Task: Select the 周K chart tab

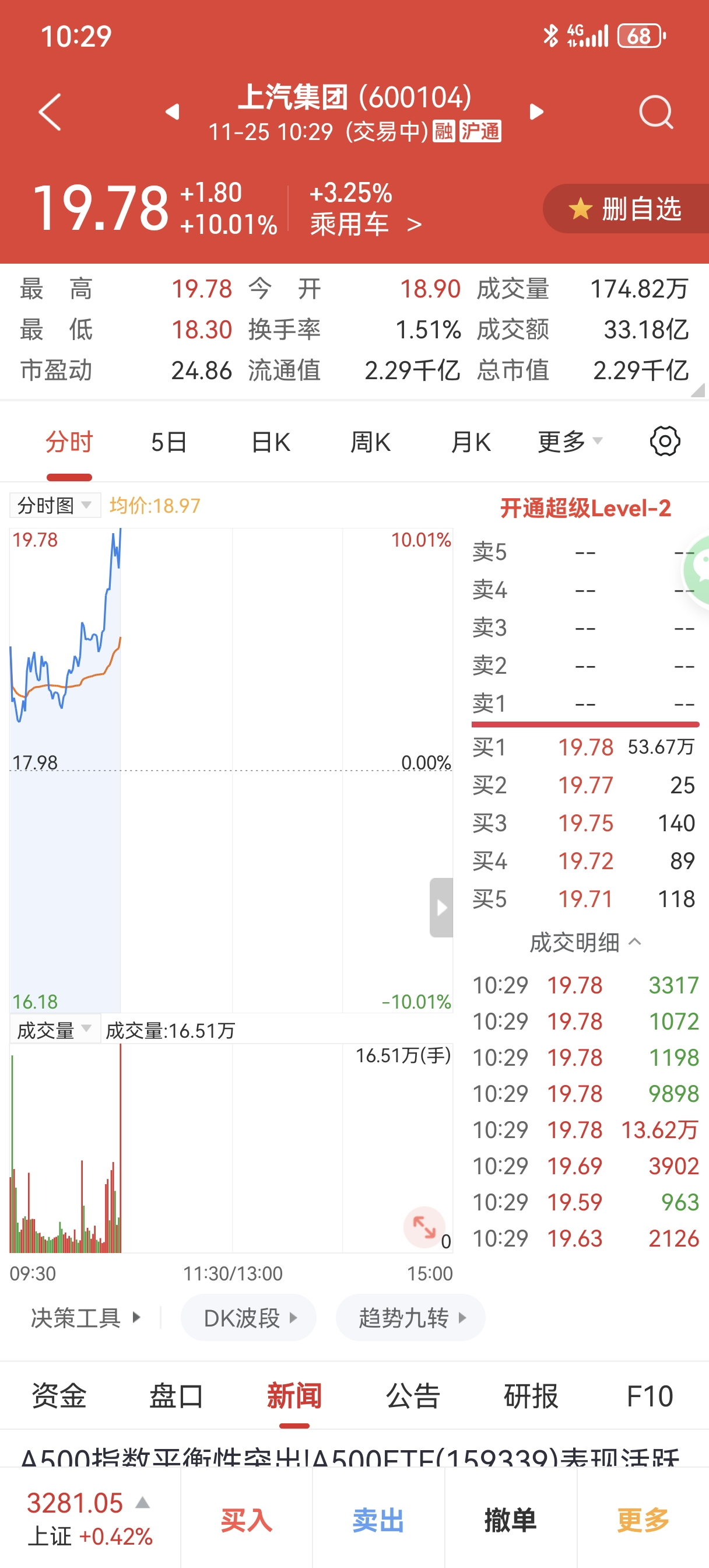Action: point(371,442)
